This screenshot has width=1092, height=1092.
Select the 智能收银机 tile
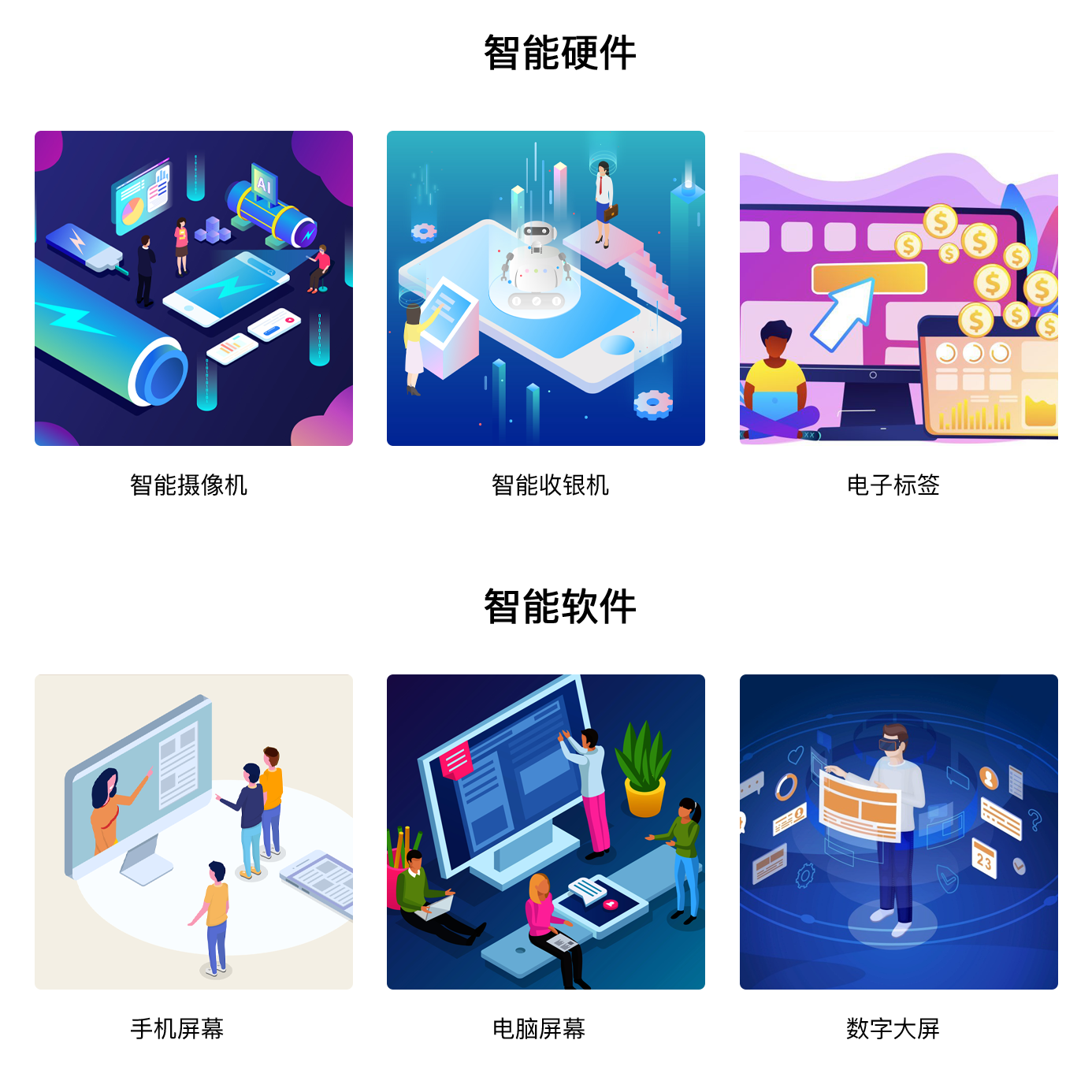[x=546, y=288]
